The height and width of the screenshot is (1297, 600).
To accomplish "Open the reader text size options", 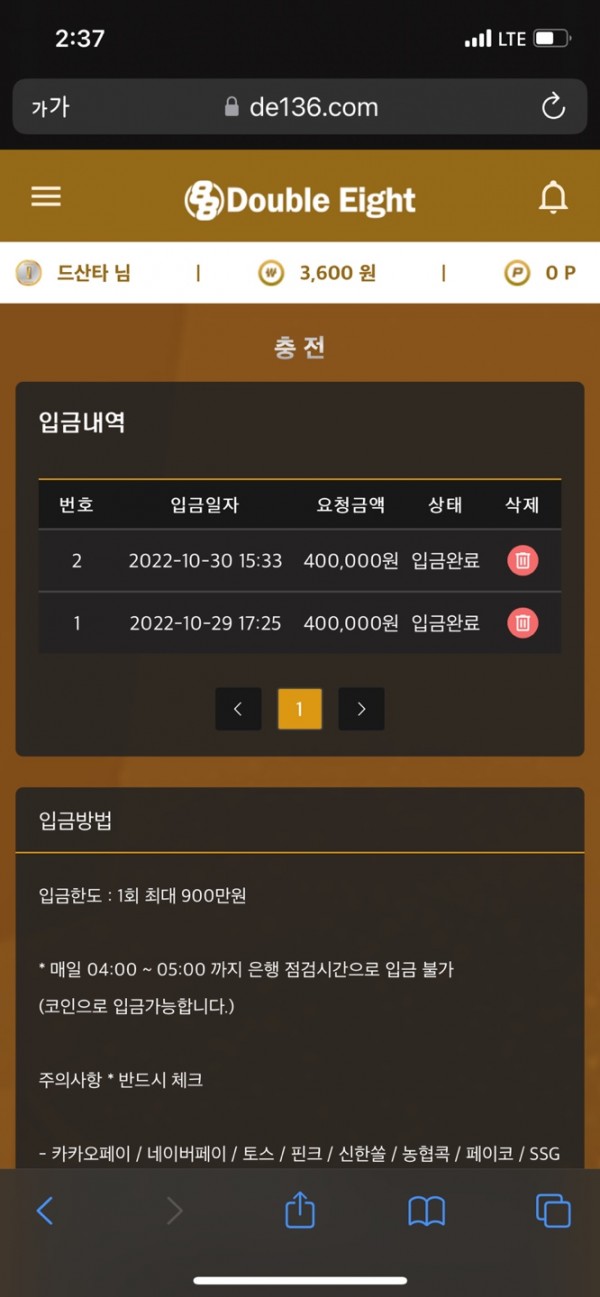I will (x=50, y=107).
